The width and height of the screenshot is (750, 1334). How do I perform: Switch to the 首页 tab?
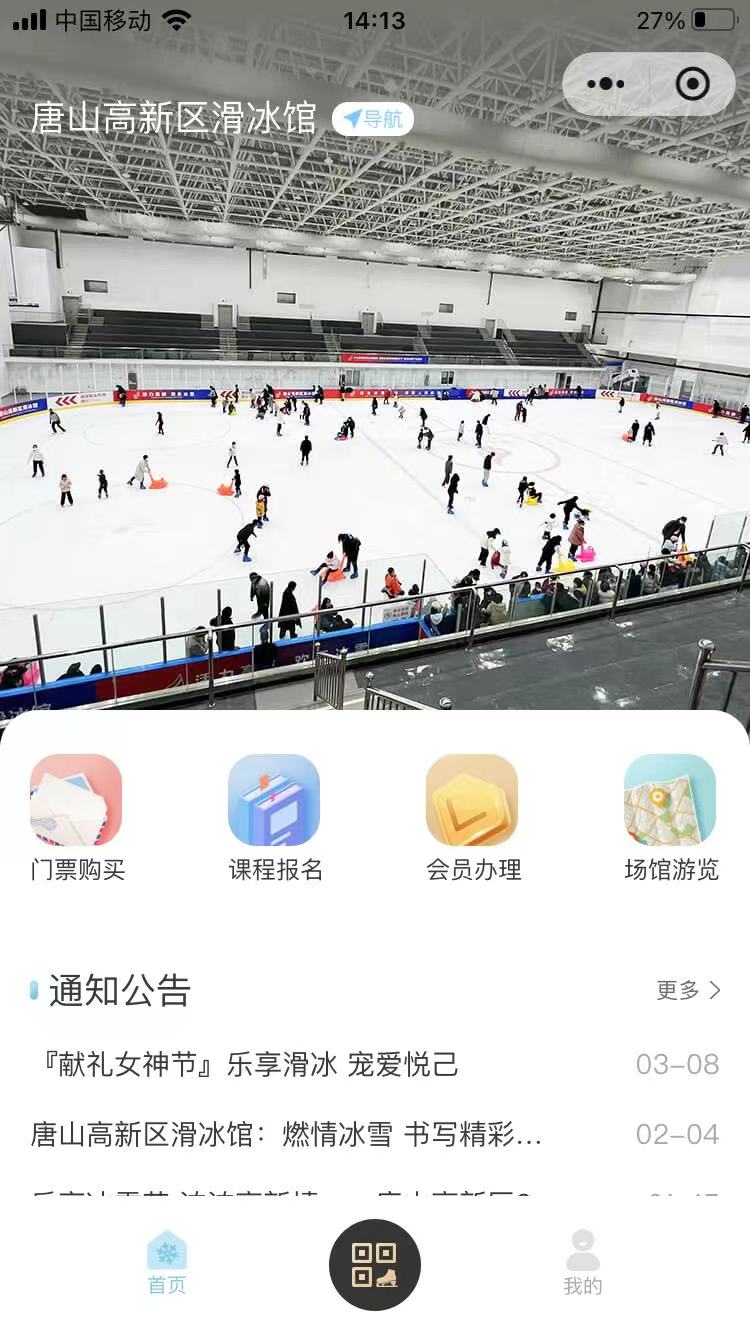click(167, 1264)
